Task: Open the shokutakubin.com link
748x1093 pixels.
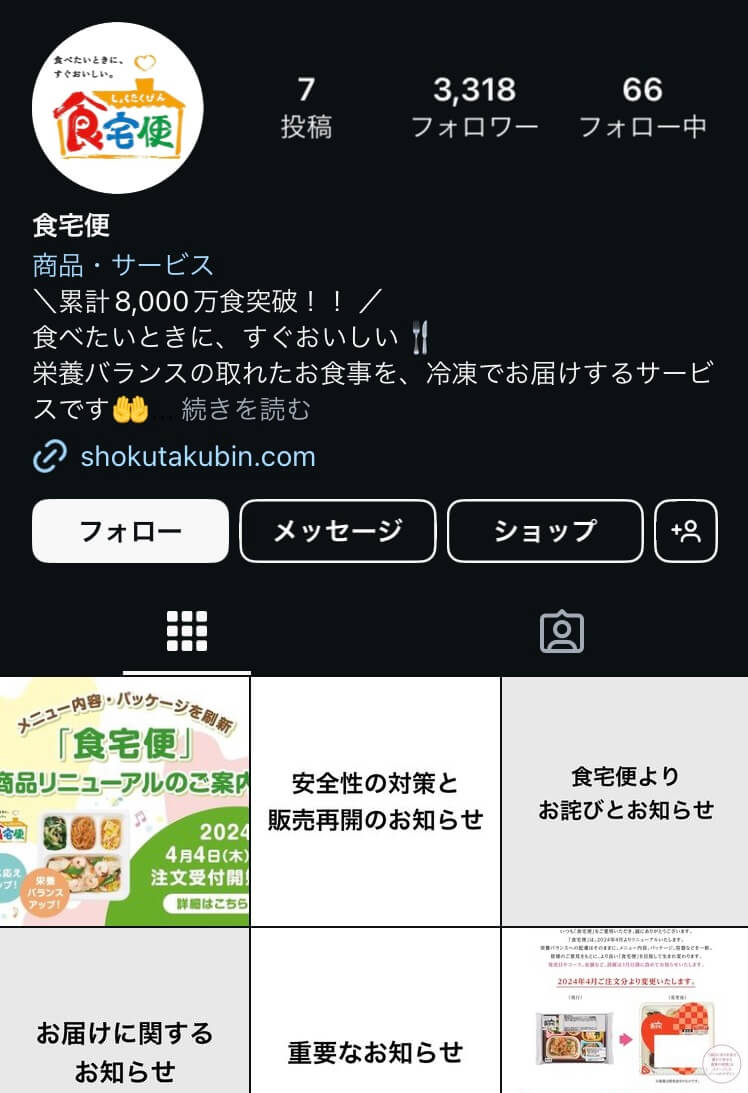Action: (x=197, y=457)
